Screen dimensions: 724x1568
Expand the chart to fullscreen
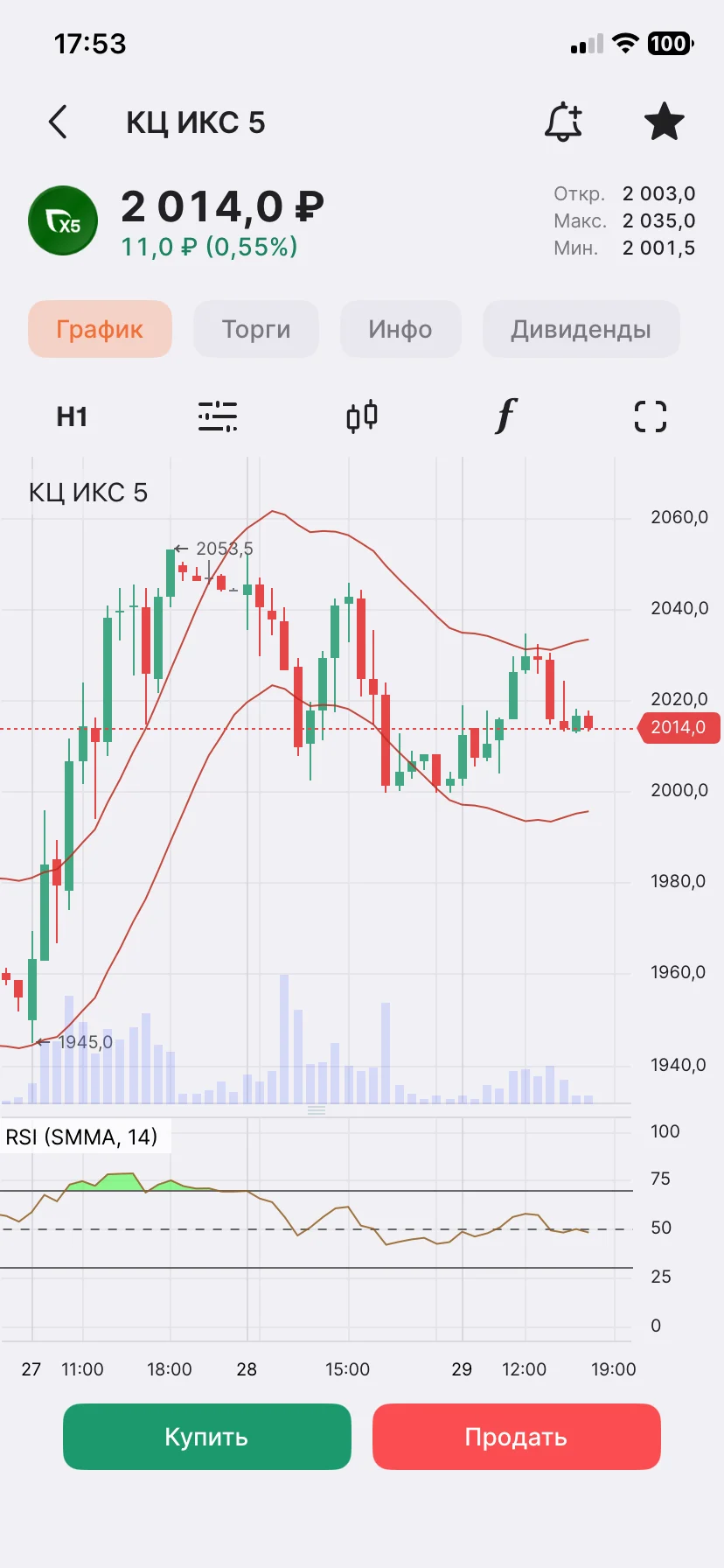coord(651,416)
